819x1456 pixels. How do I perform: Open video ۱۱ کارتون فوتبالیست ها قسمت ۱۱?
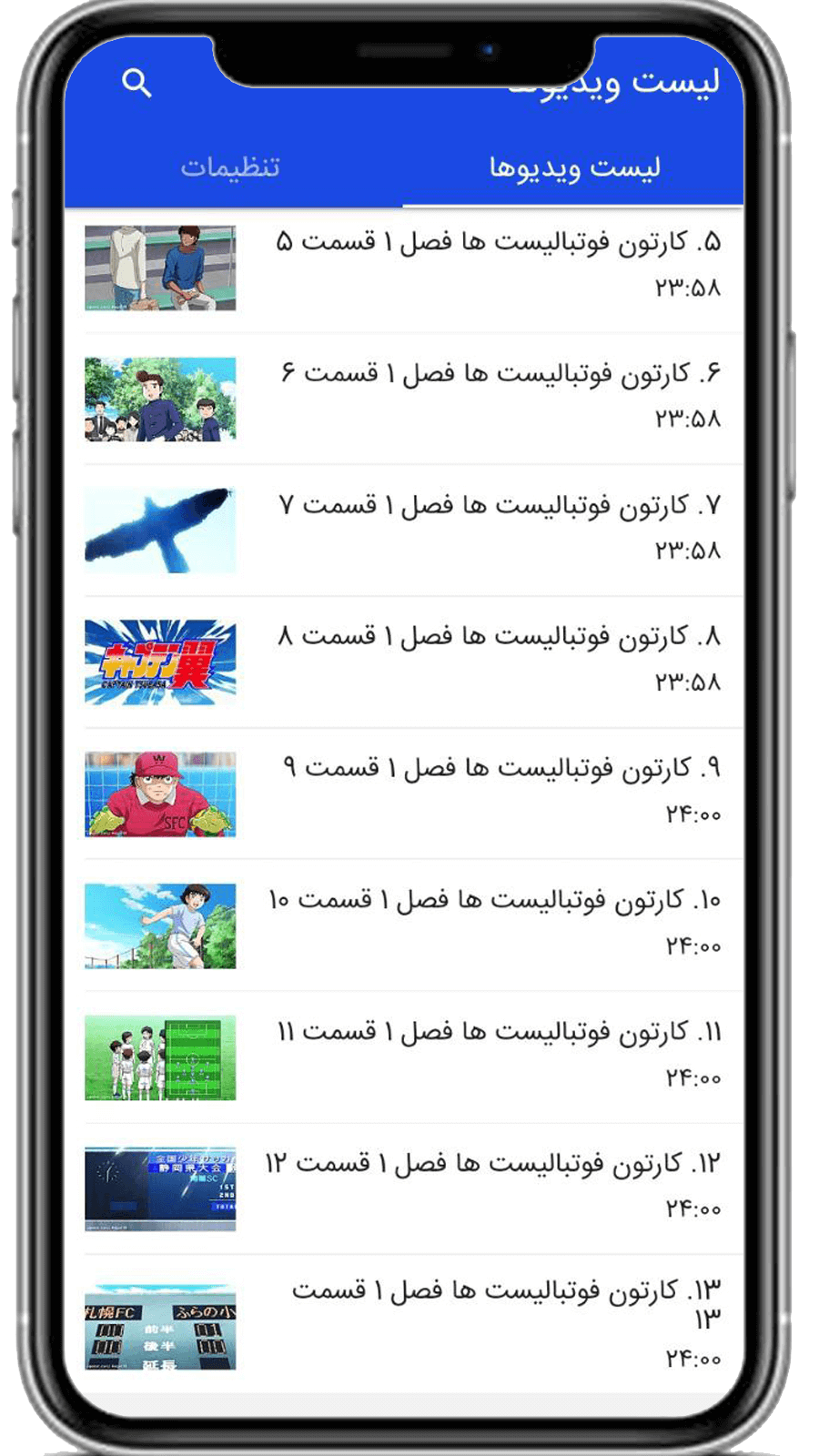[x=497, y=1033]
